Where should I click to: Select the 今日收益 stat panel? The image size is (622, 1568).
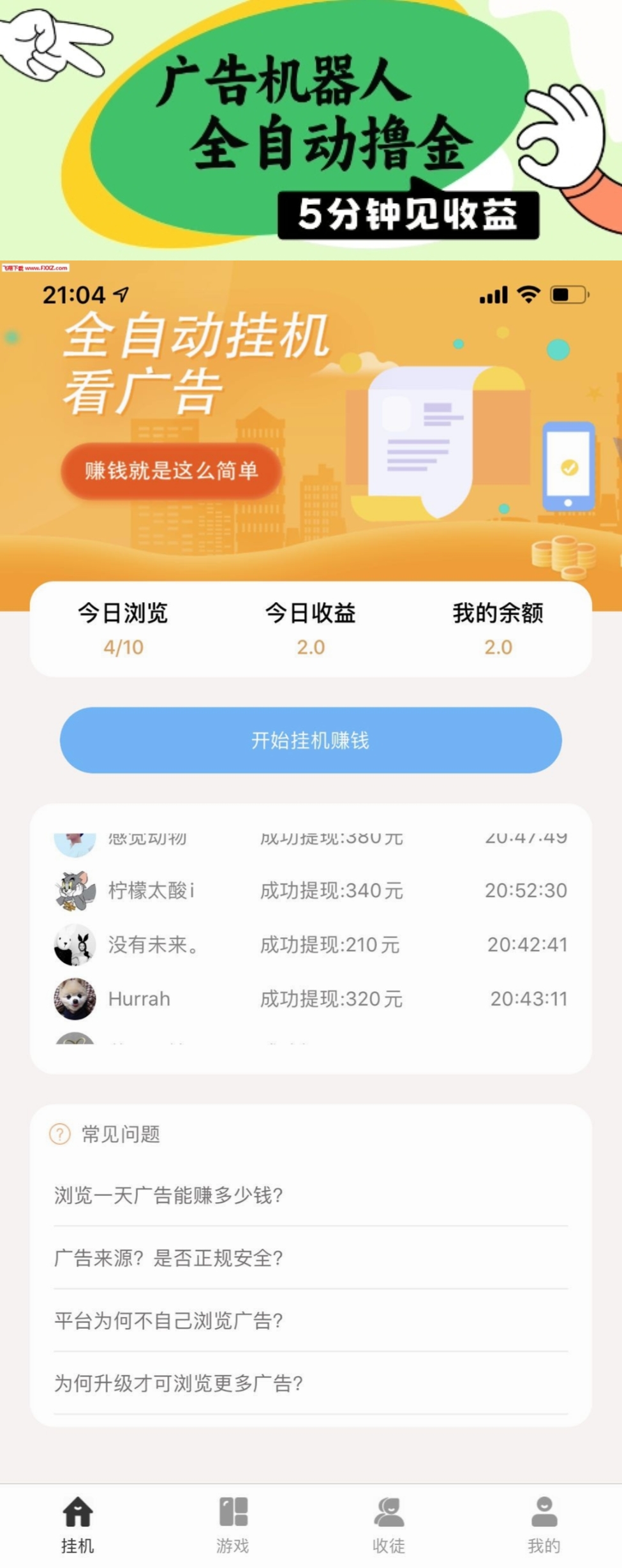point(311,629)
